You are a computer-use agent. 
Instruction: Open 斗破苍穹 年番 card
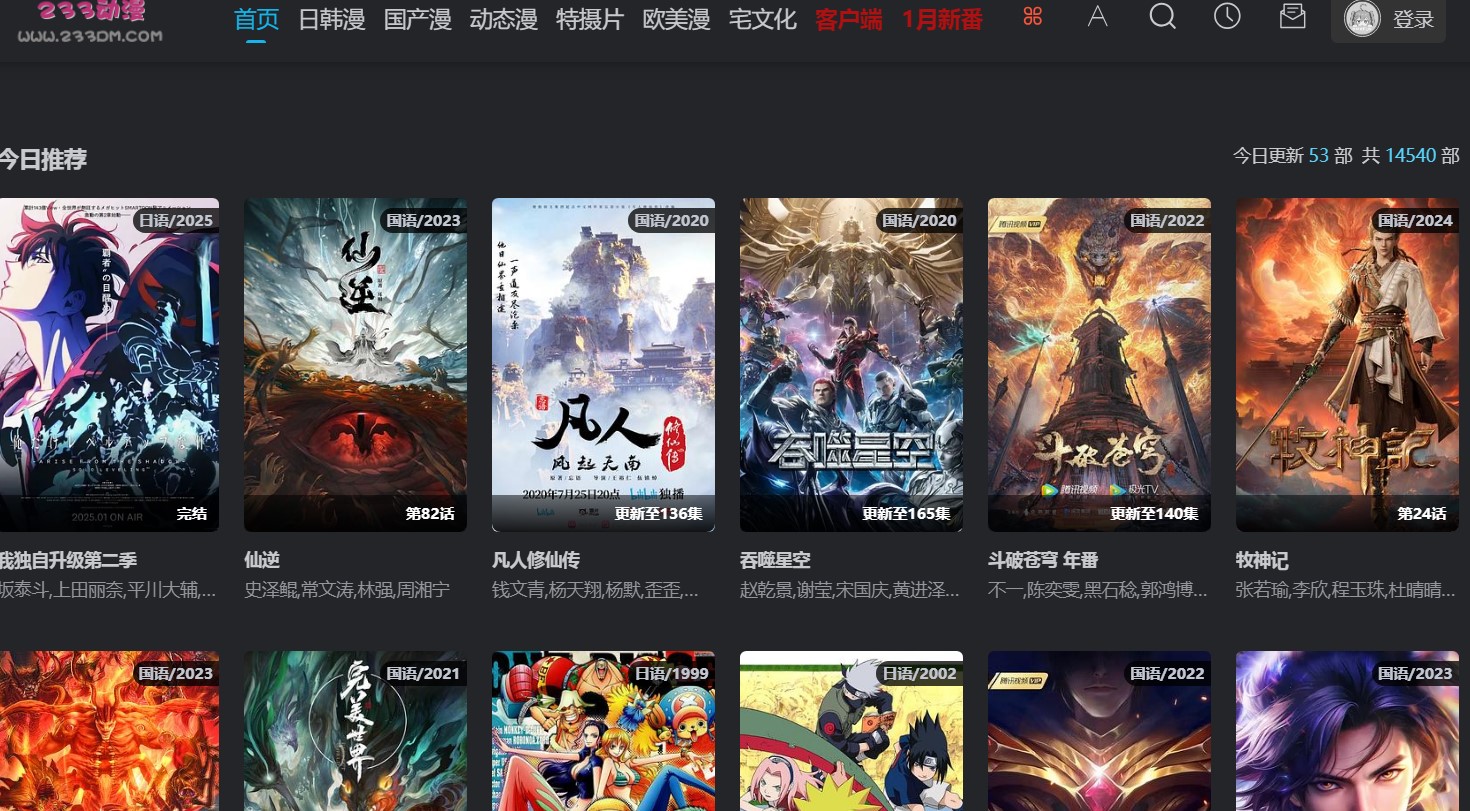(1099, 364)
